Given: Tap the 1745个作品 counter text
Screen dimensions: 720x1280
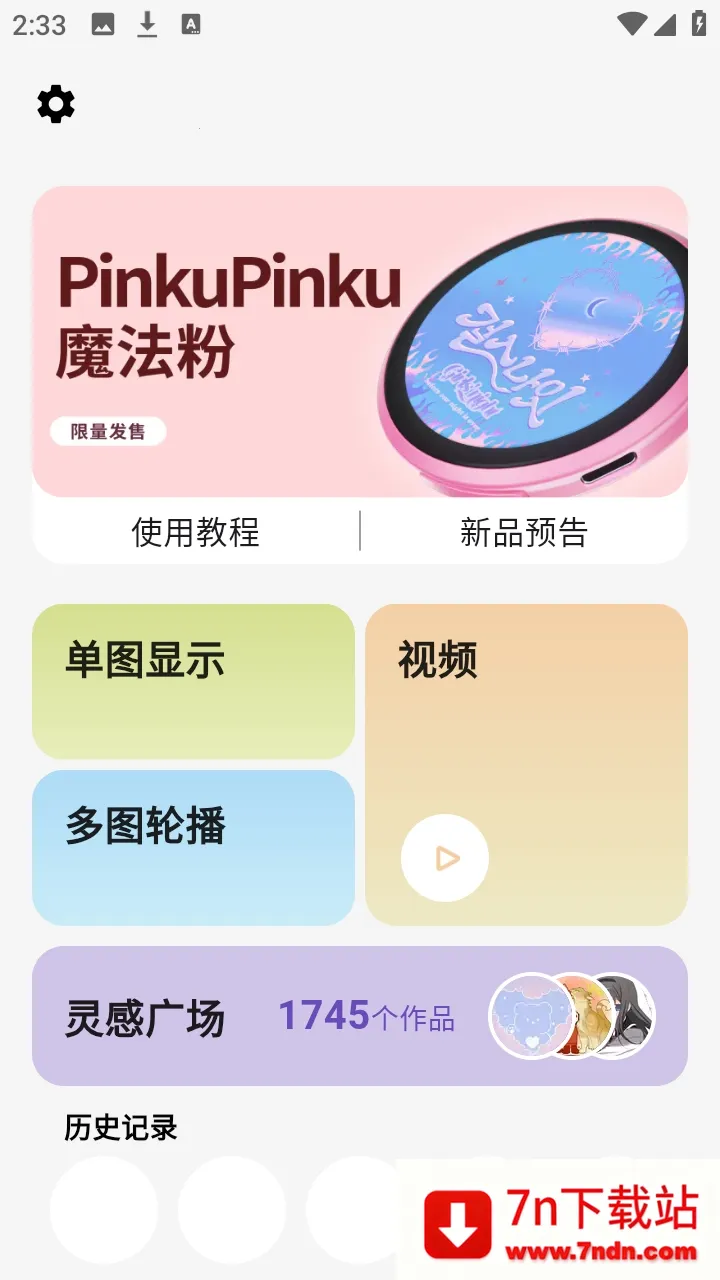Looking at the screenshot, I should [365, 1016].
